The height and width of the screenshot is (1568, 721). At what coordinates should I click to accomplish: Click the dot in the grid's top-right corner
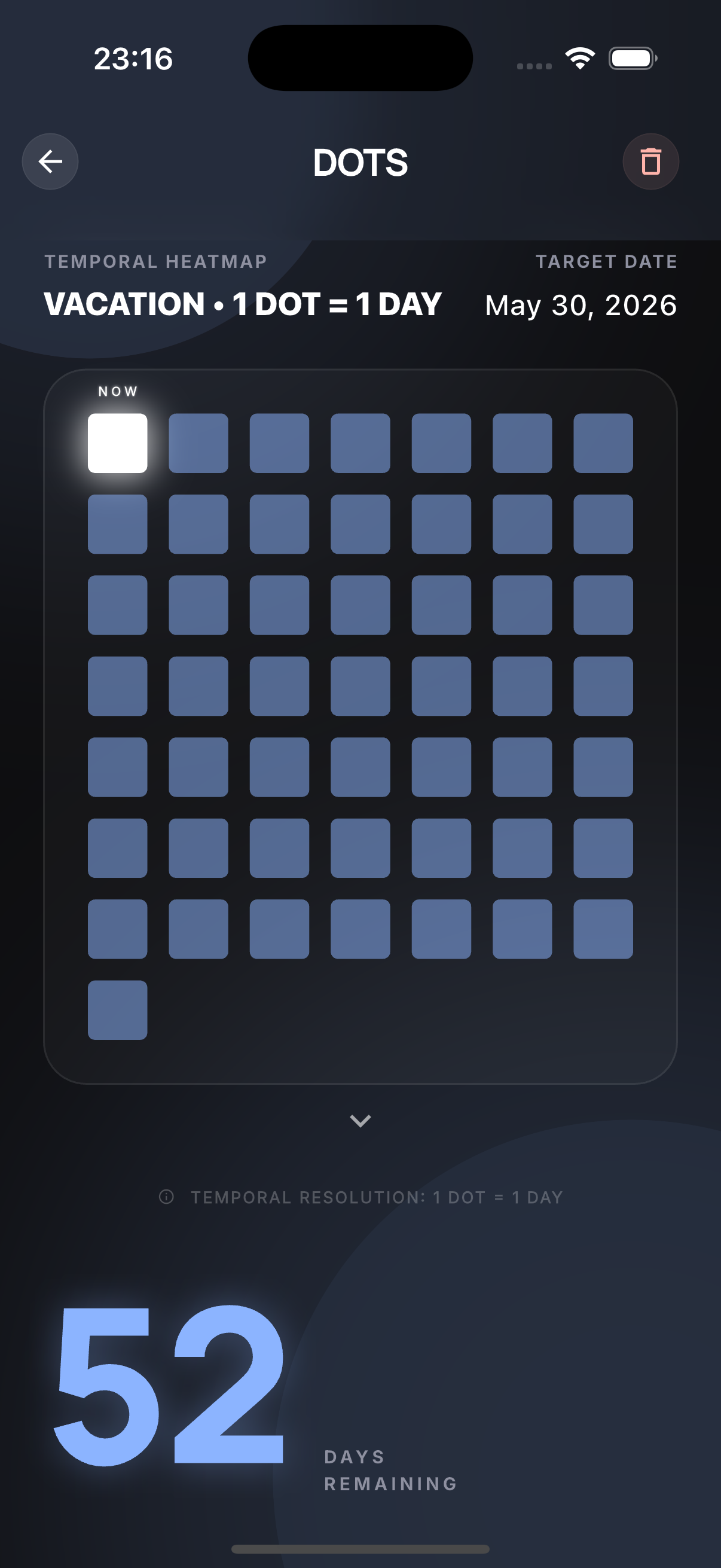pyautogui.click(x=603, y=444)
